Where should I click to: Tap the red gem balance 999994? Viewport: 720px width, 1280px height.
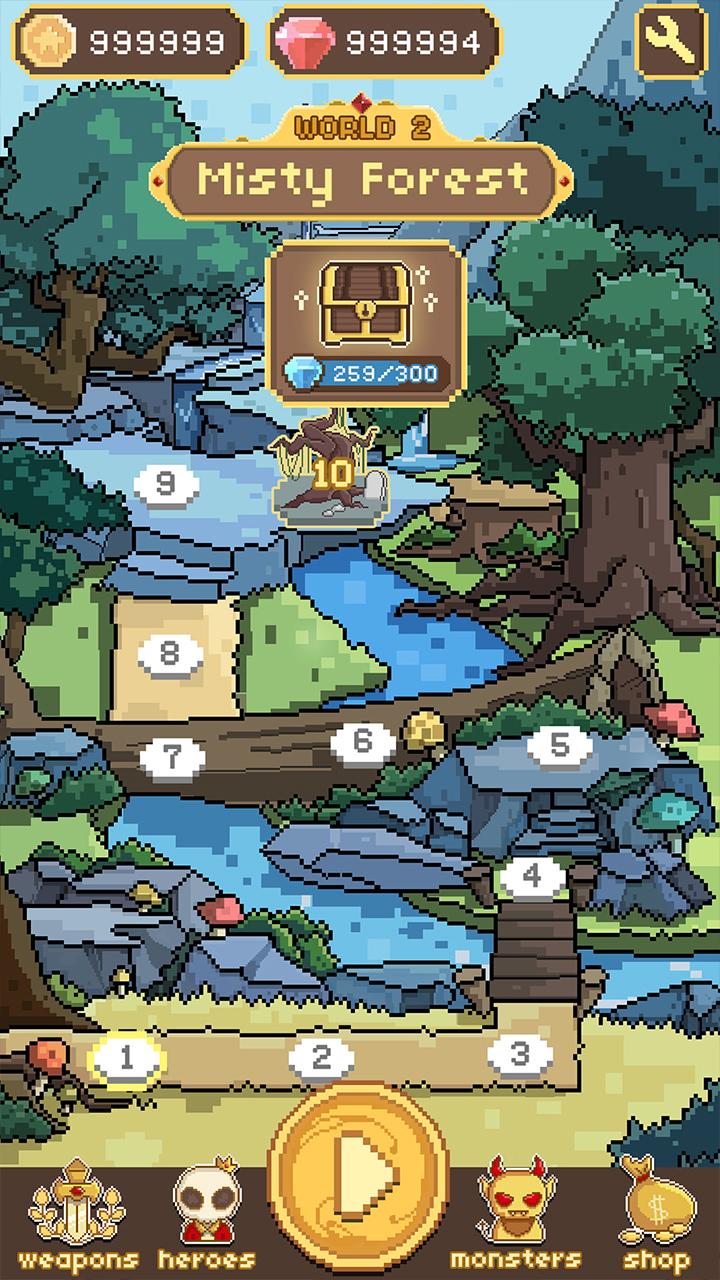tap(385, 42)
